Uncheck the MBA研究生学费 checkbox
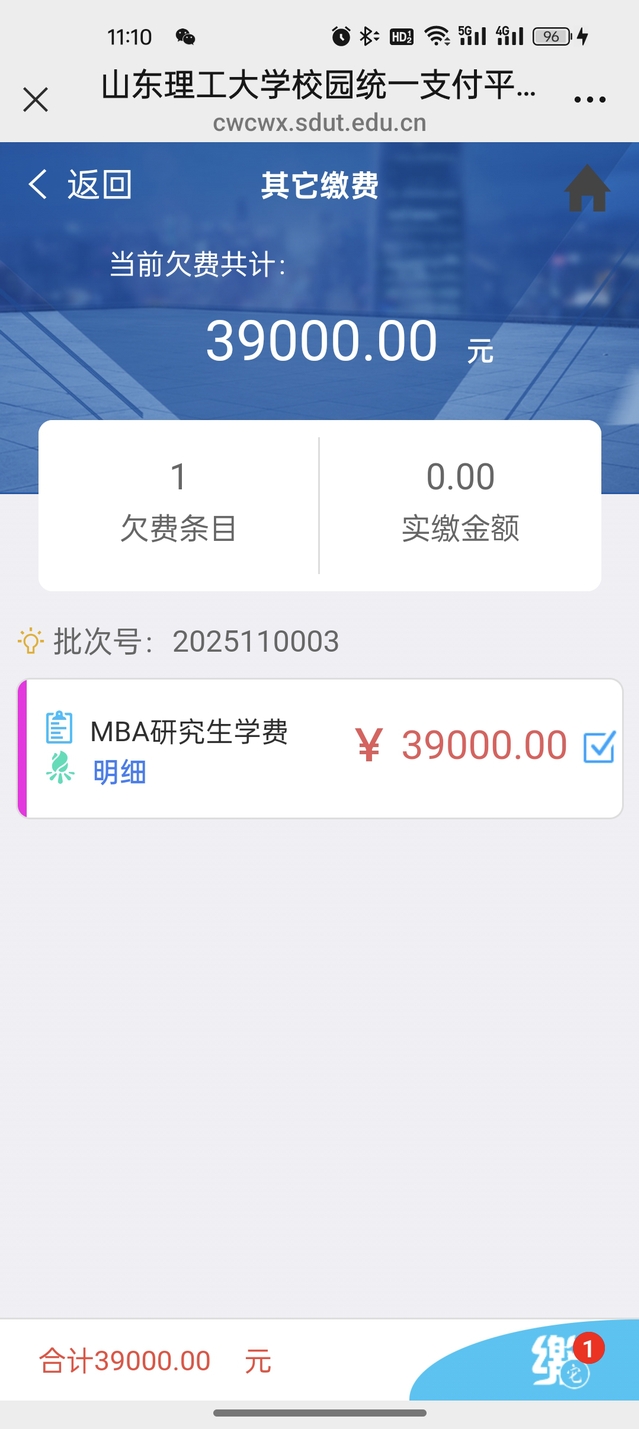 coord(599,747)
